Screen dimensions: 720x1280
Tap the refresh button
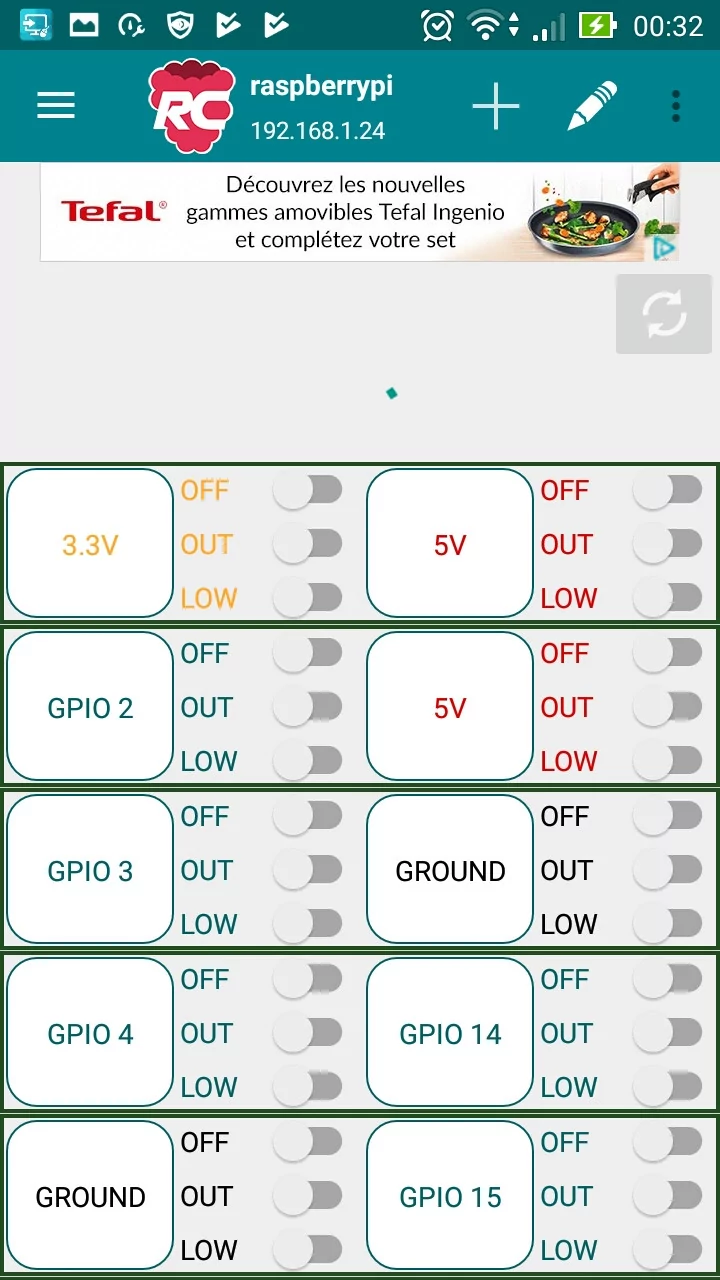664,314
